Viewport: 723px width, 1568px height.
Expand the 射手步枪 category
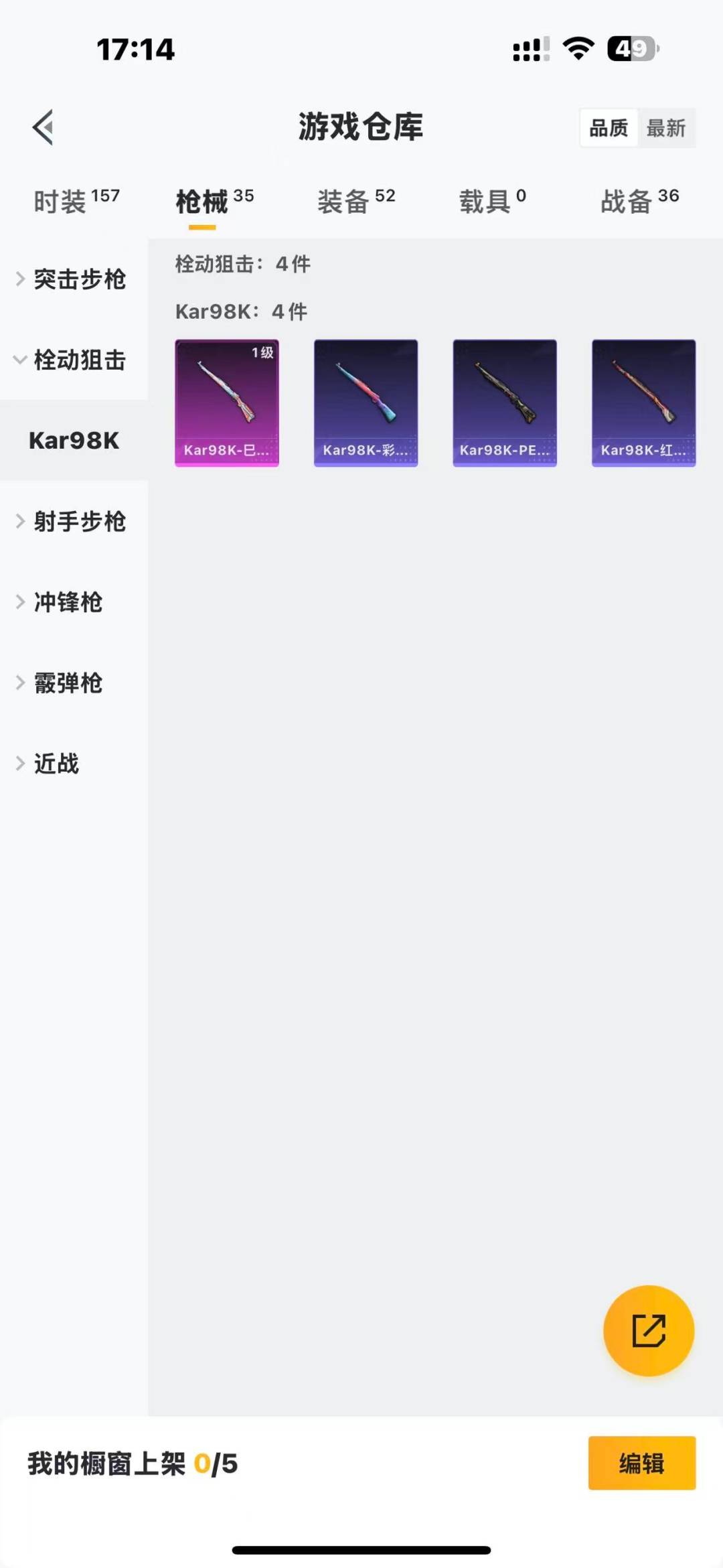click(74, 521)
